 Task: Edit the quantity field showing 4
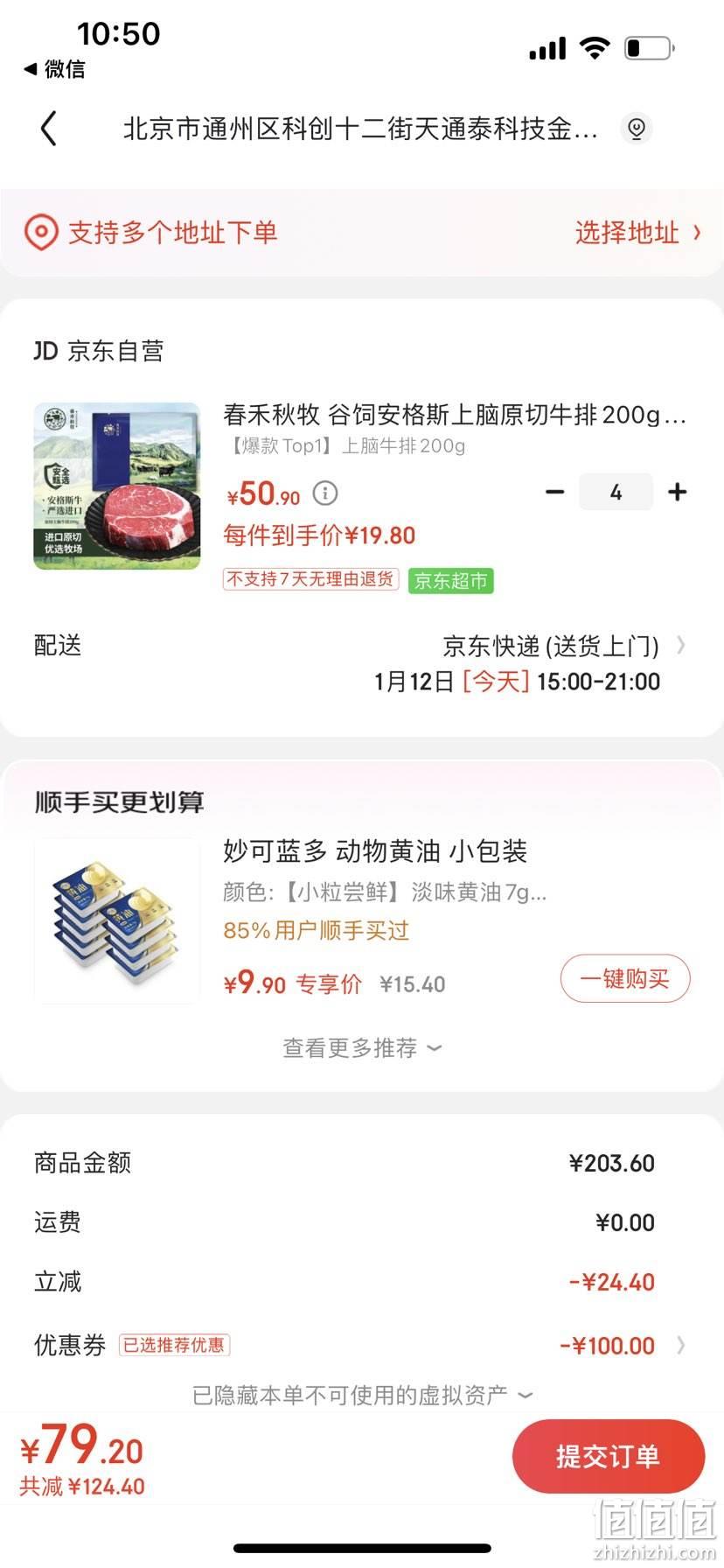tap(616, 492)
